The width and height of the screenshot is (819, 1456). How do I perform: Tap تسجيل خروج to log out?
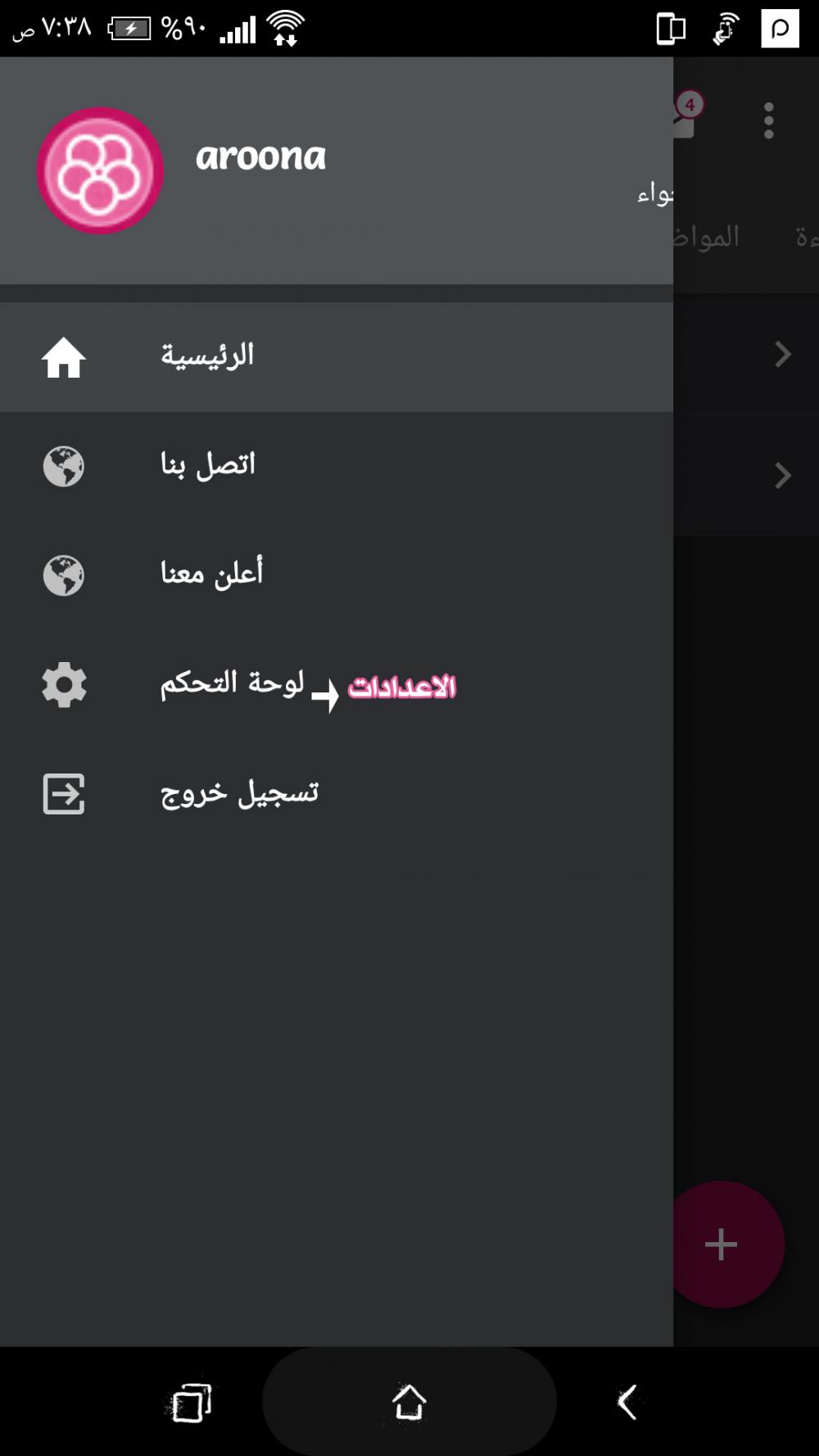(x=337, y=793)
